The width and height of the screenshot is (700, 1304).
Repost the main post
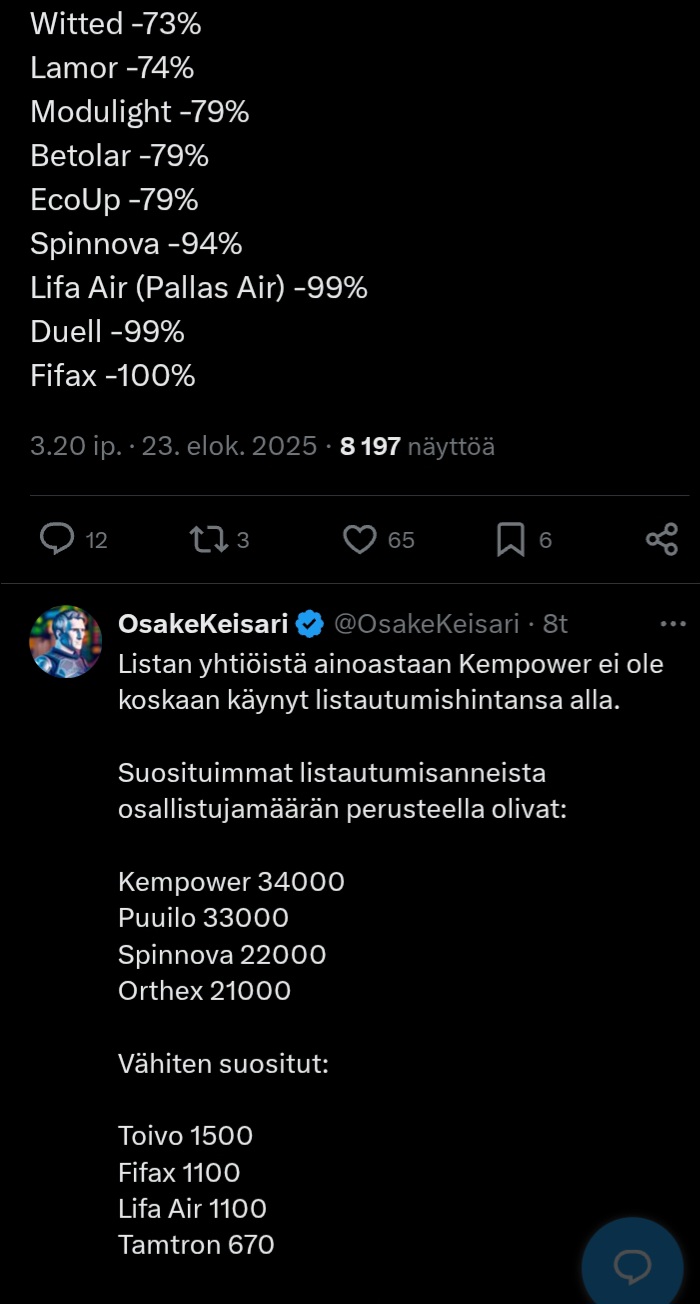click(x=206, y=540)
